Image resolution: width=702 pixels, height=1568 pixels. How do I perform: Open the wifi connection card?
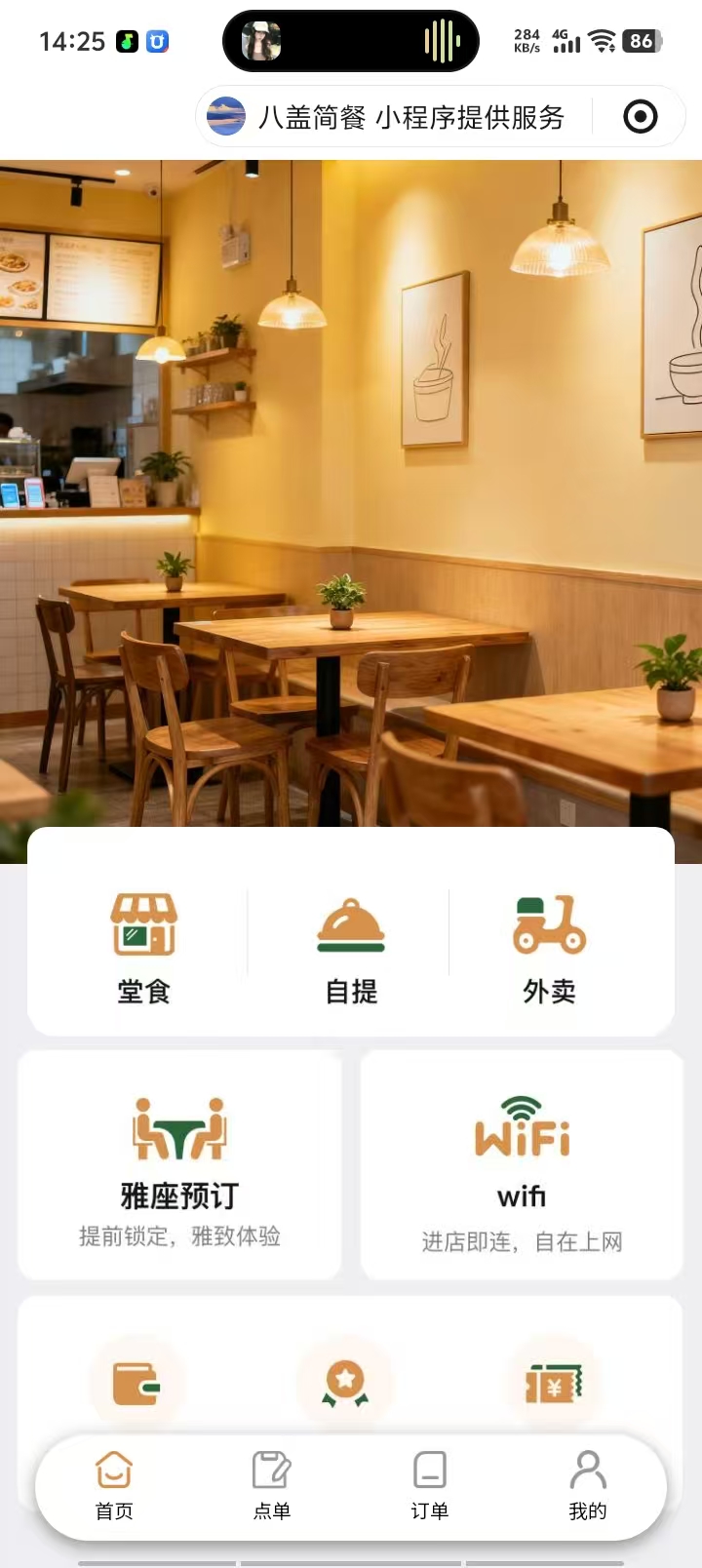point(522,1165)
